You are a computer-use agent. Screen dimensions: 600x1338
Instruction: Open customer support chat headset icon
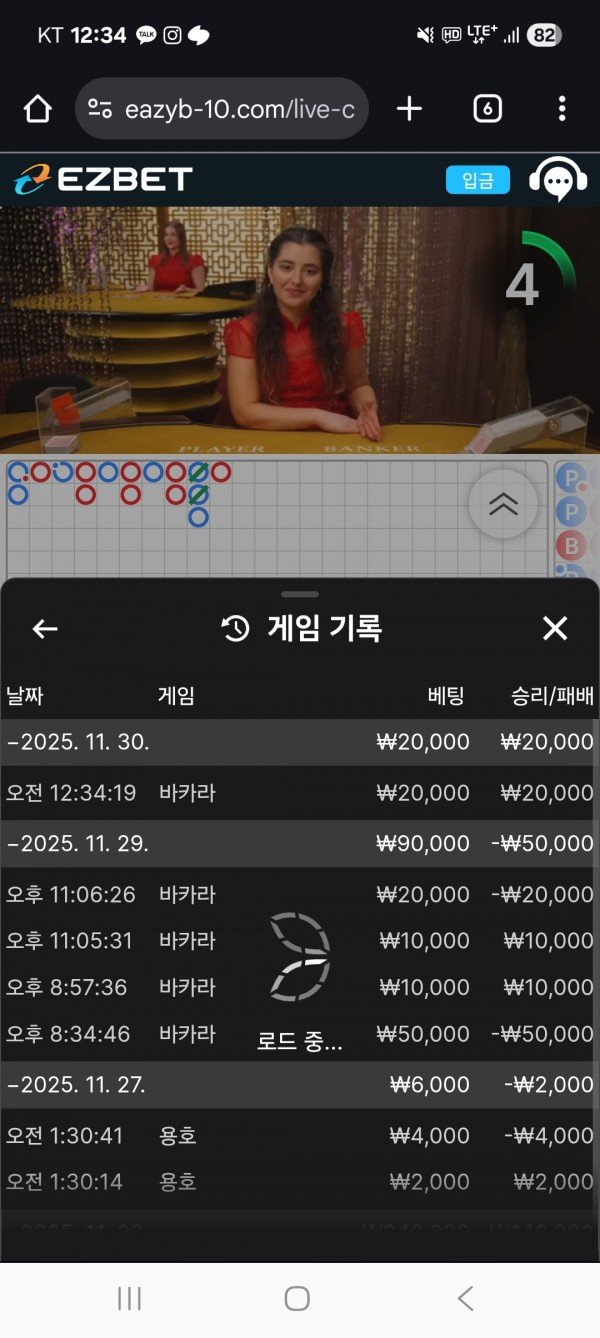tap(557, 180)
